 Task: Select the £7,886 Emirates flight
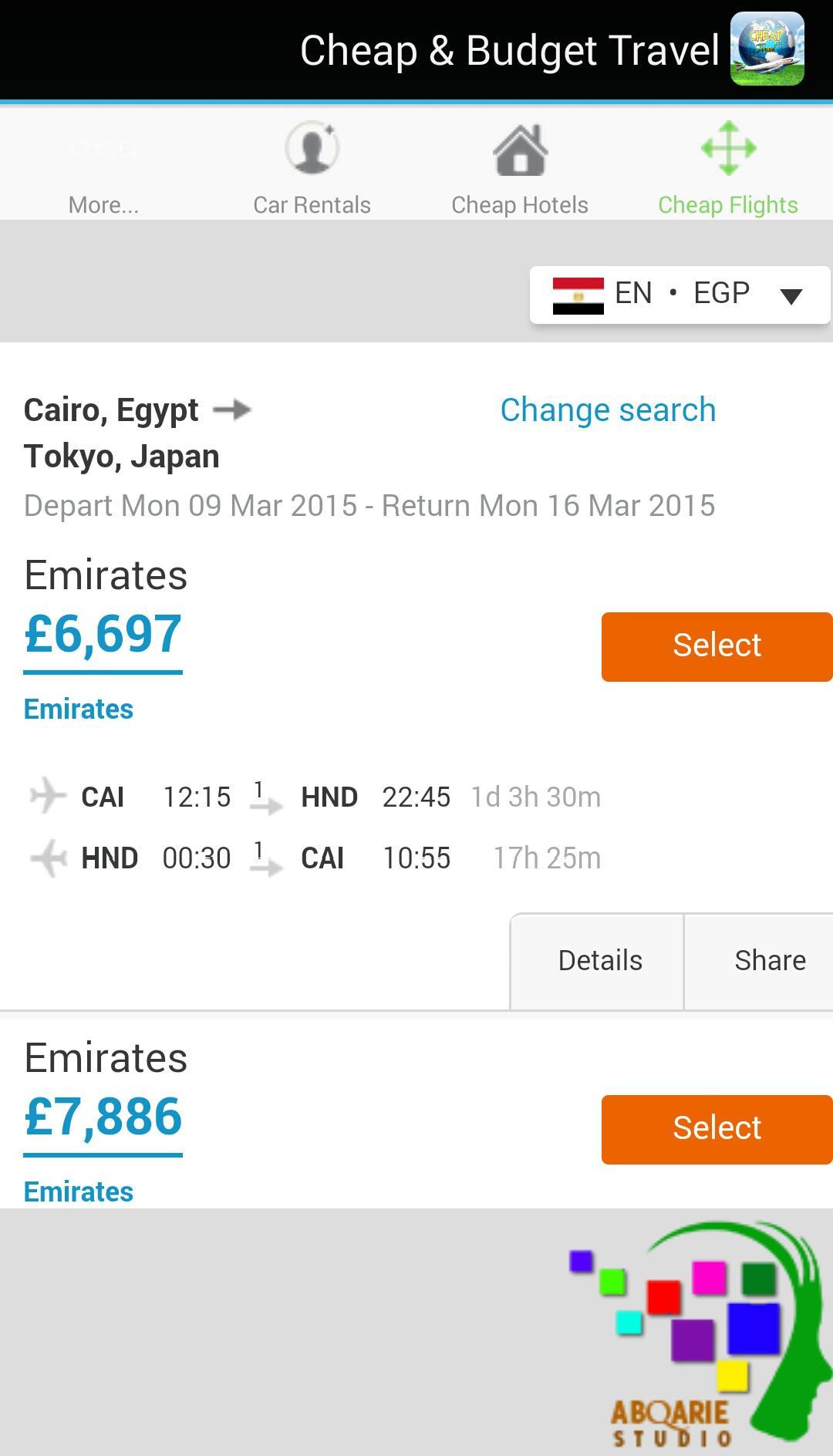pos(716,1127)
